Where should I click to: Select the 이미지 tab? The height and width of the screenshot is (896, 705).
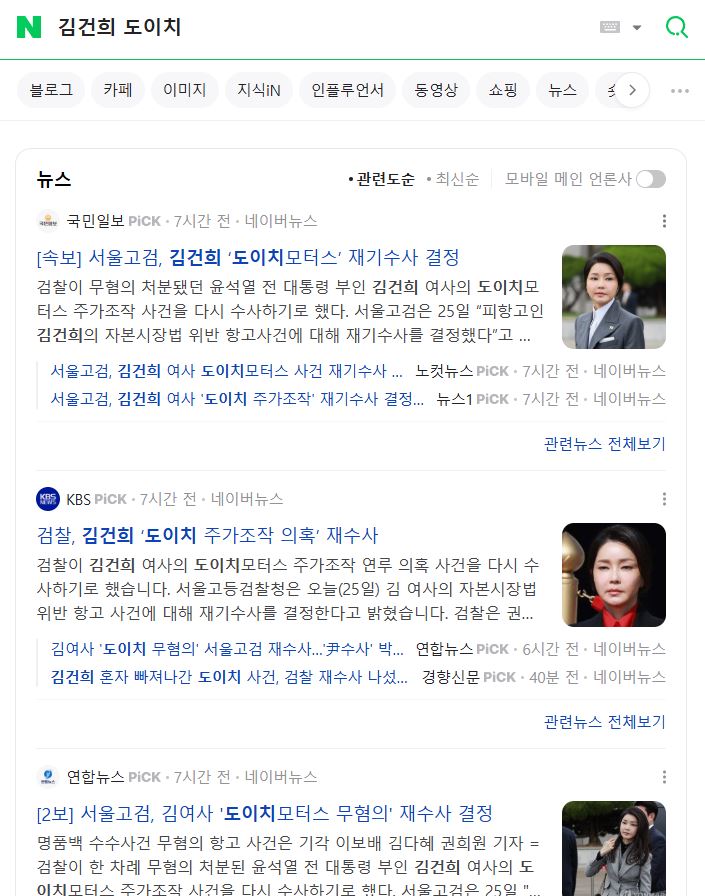184,90
